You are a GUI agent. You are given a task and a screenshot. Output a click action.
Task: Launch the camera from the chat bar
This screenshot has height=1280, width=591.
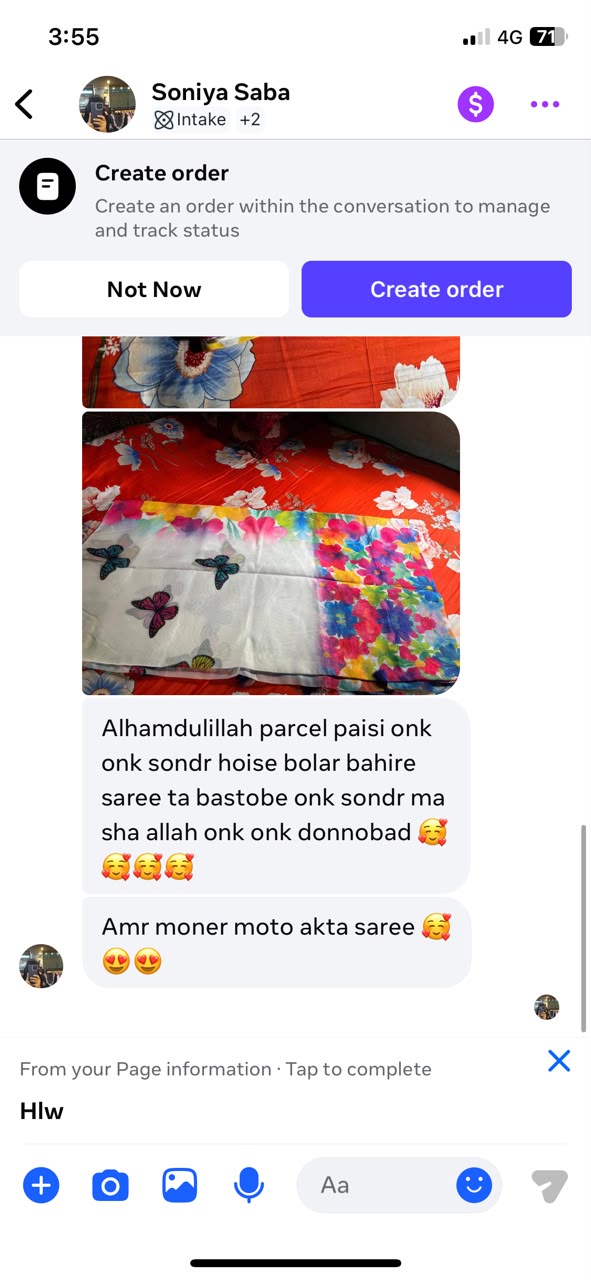point(110,1186)
